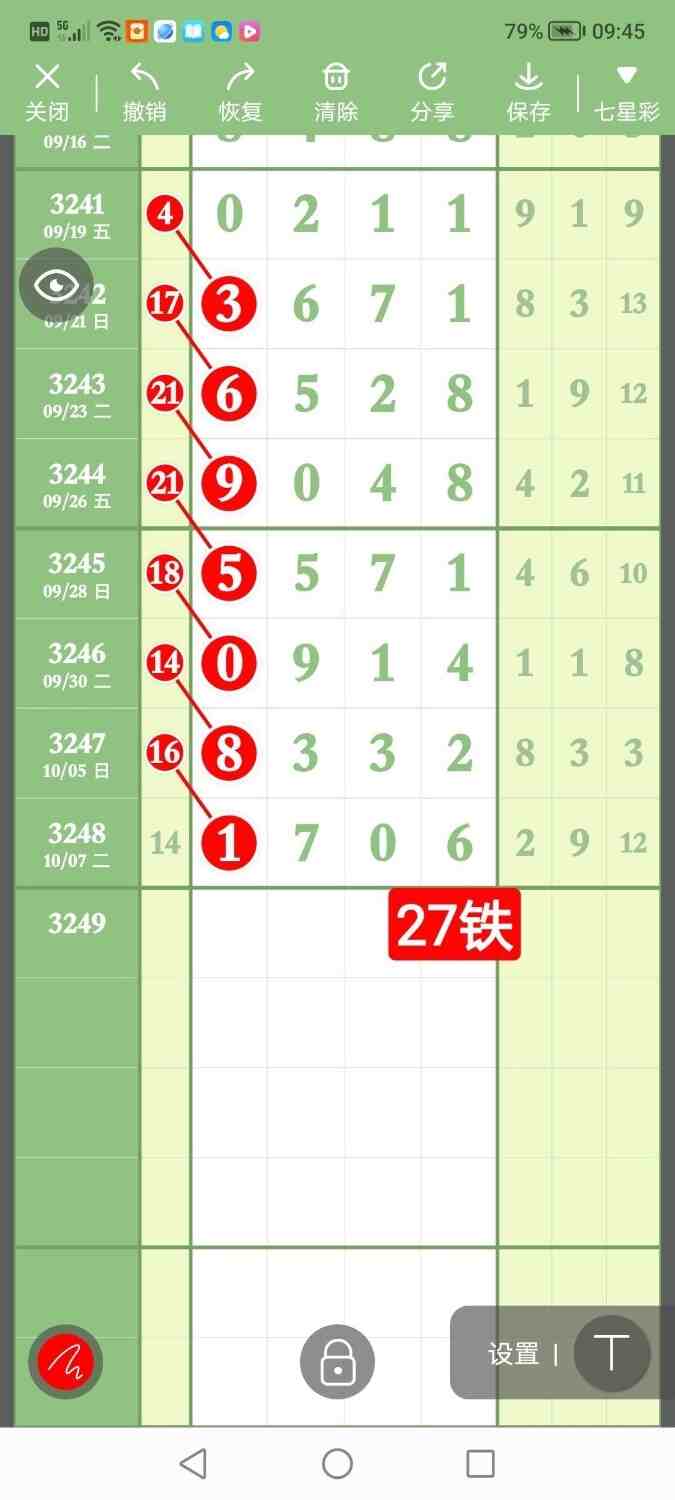Select the red 27铁 text label
This screenshot has height=1500, width=675.
455,925
